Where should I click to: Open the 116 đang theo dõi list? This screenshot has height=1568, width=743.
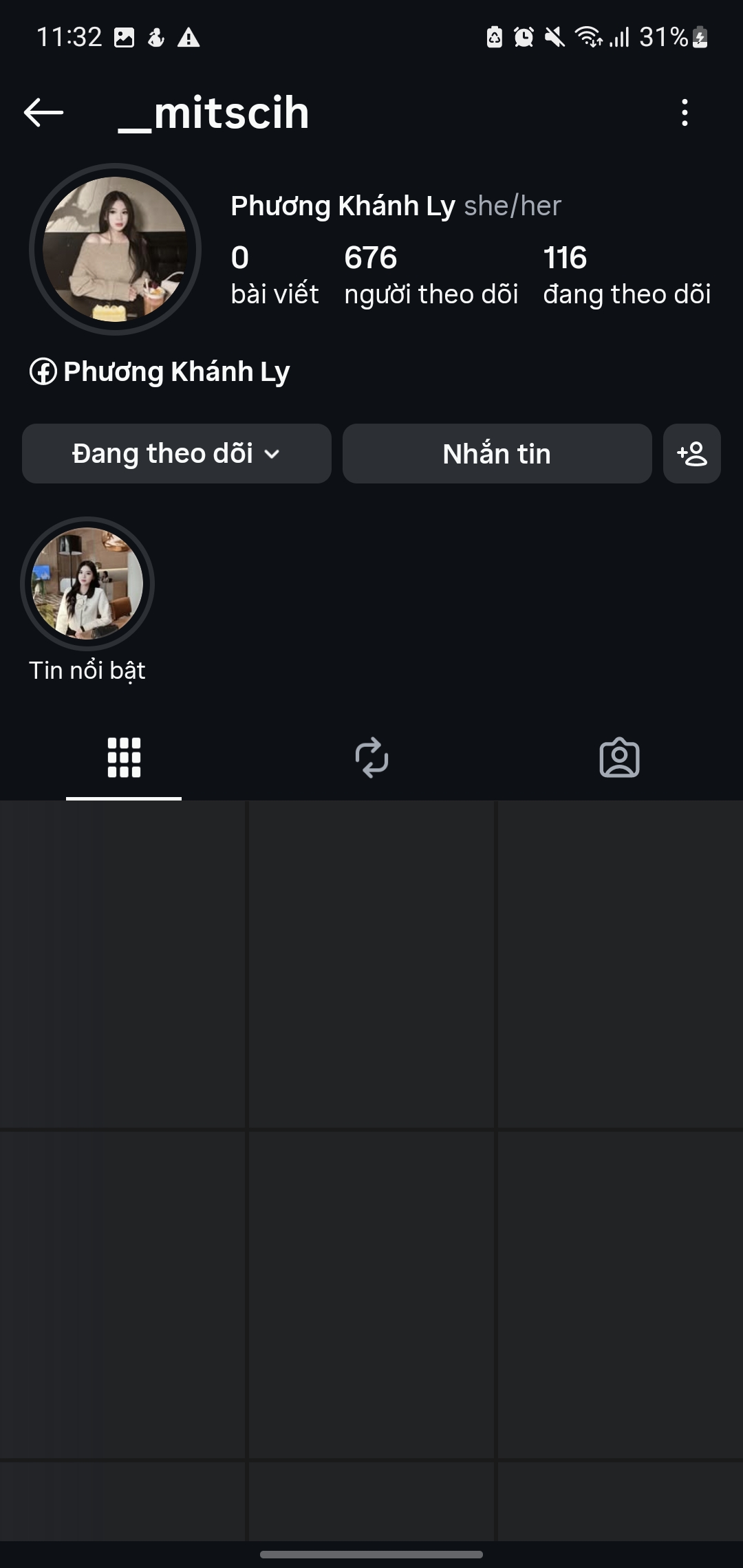click(626, 275)
